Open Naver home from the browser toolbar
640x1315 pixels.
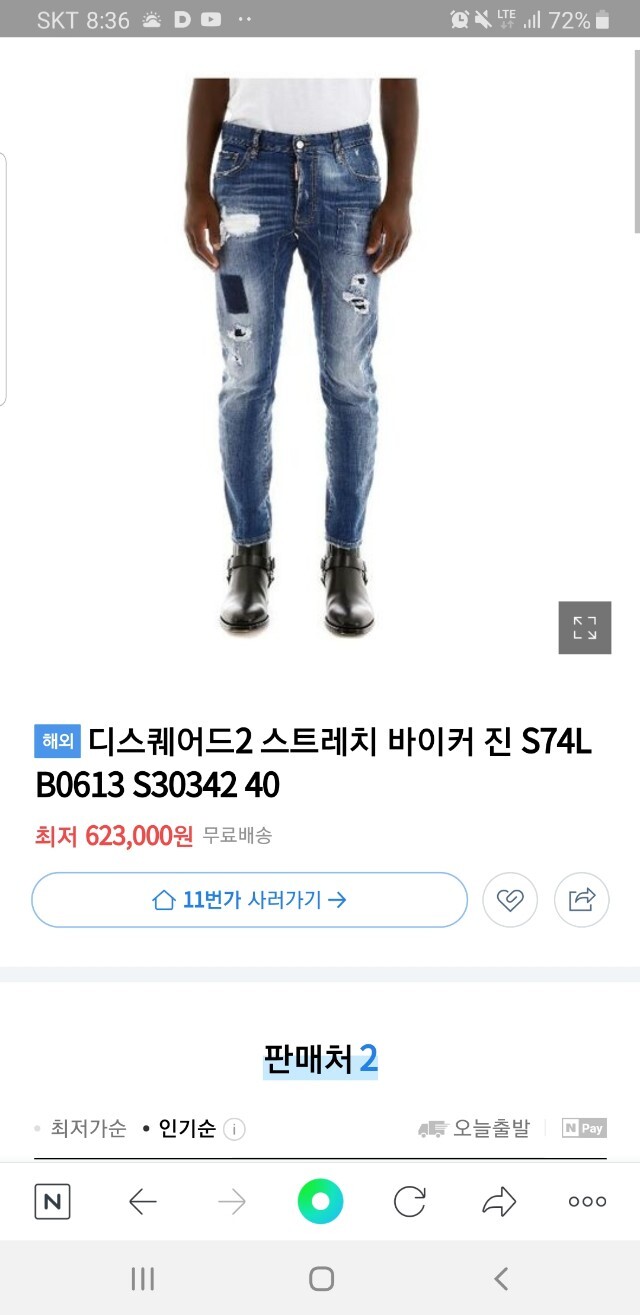[52, 1201]
